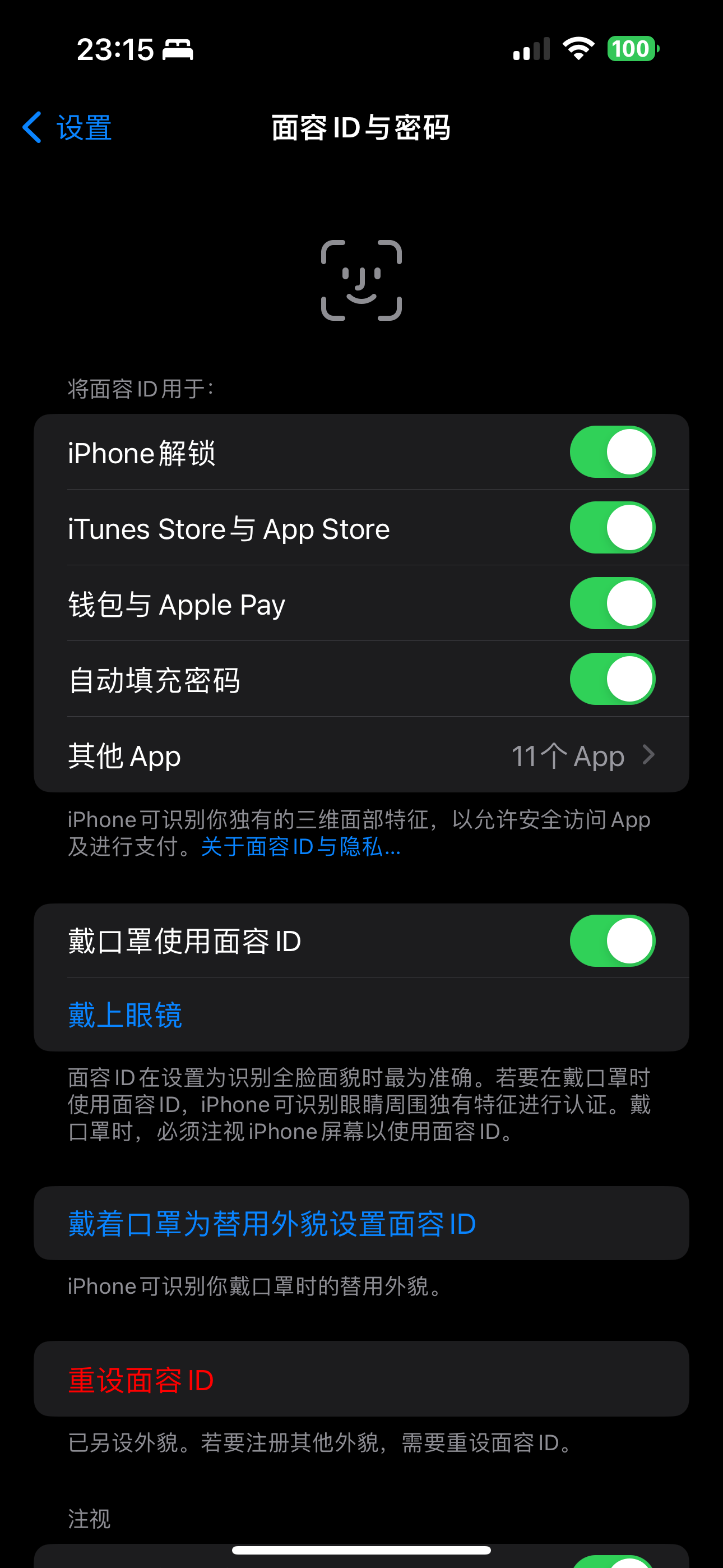Disable 戴口罩使用面容 ID

611,941
